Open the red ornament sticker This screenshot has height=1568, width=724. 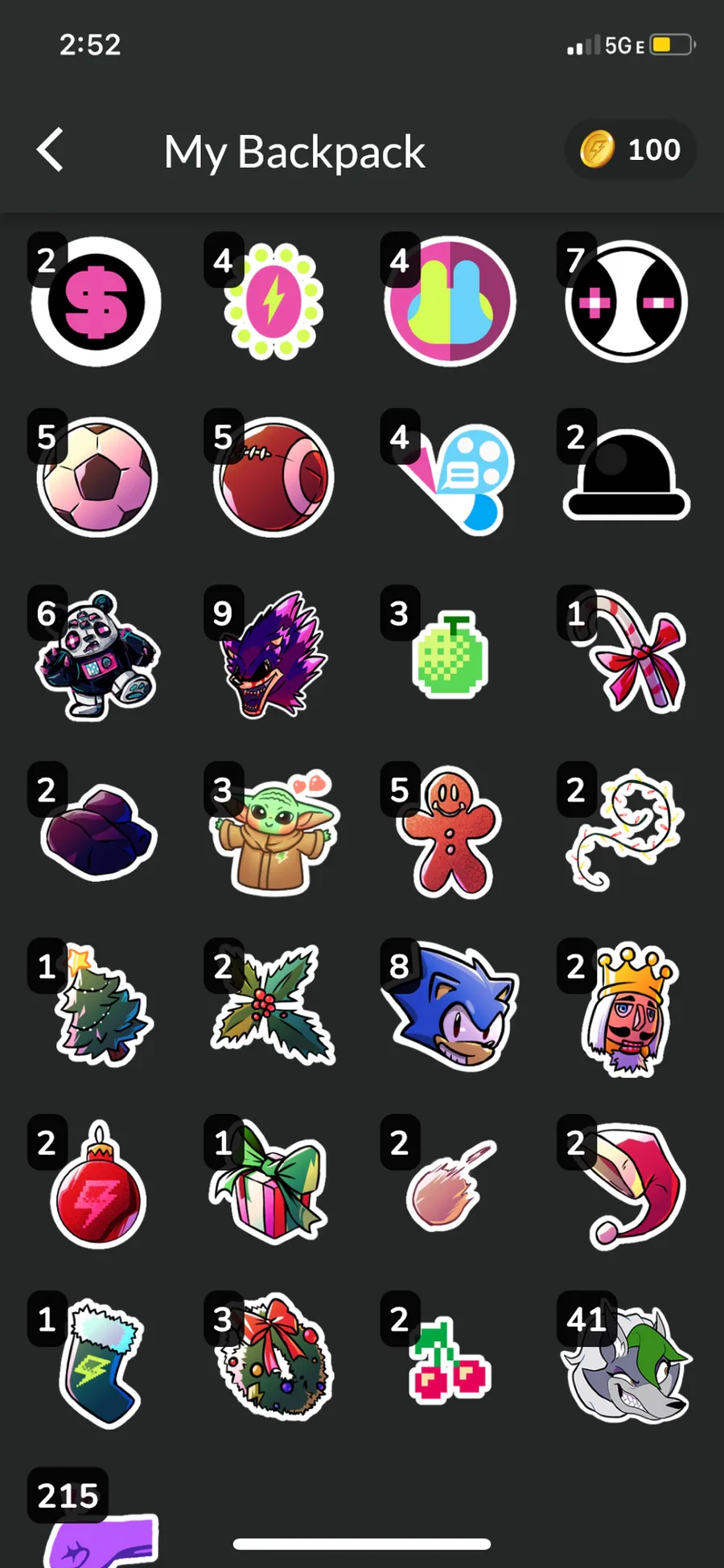coord(98,1190)
